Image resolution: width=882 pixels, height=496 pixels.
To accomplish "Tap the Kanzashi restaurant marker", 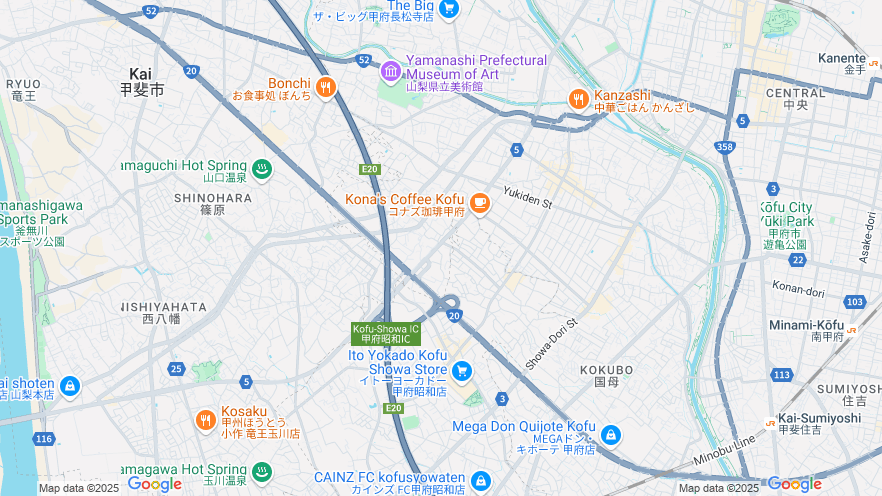I will point(578,99).
